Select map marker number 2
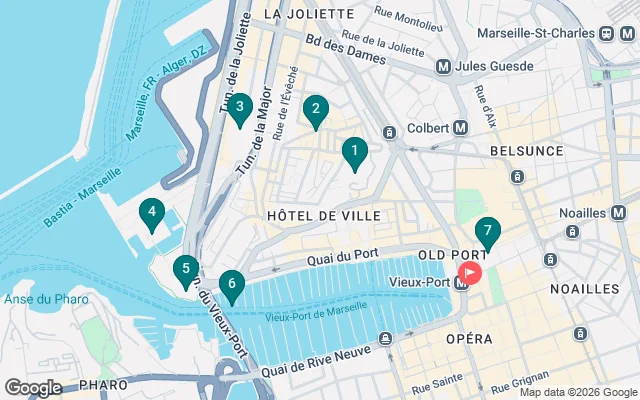 pos(316,111)
